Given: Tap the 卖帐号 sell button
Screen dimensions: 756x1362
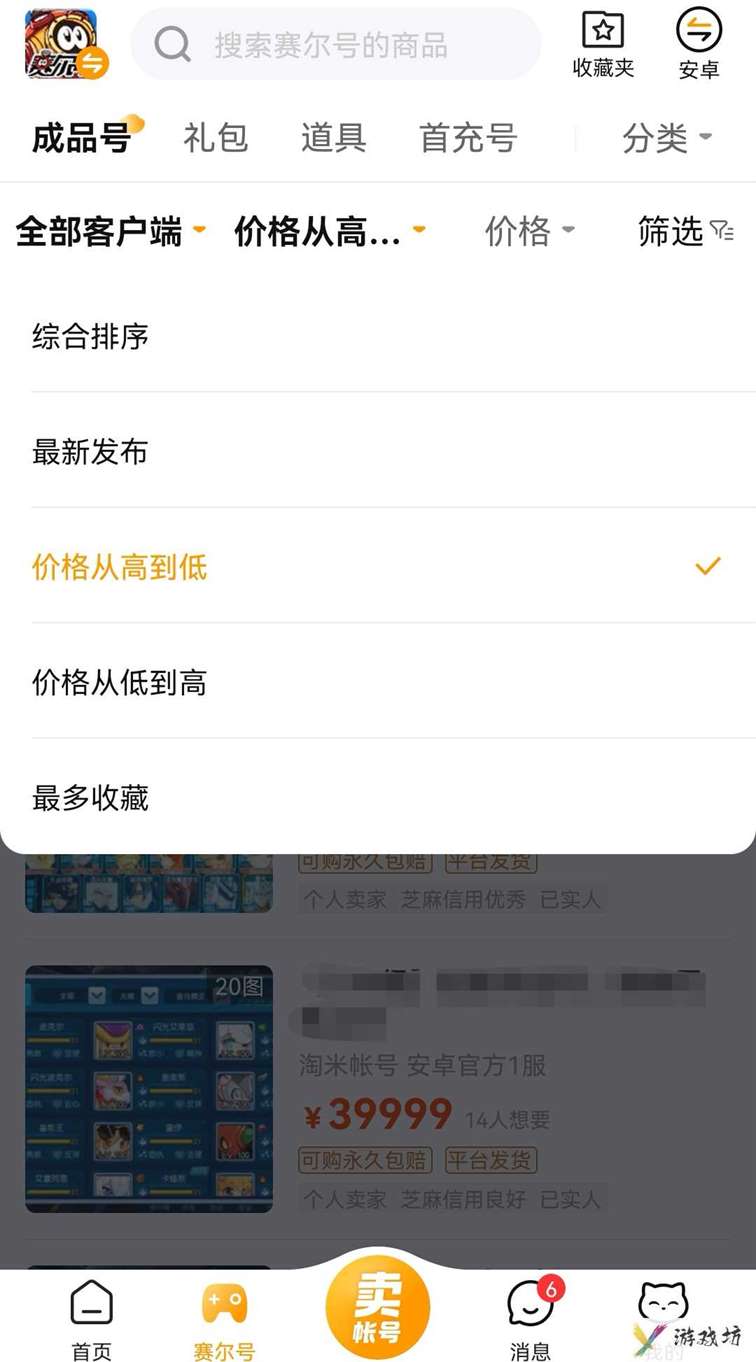Looking at the screenshot, I should (378, 1307).
